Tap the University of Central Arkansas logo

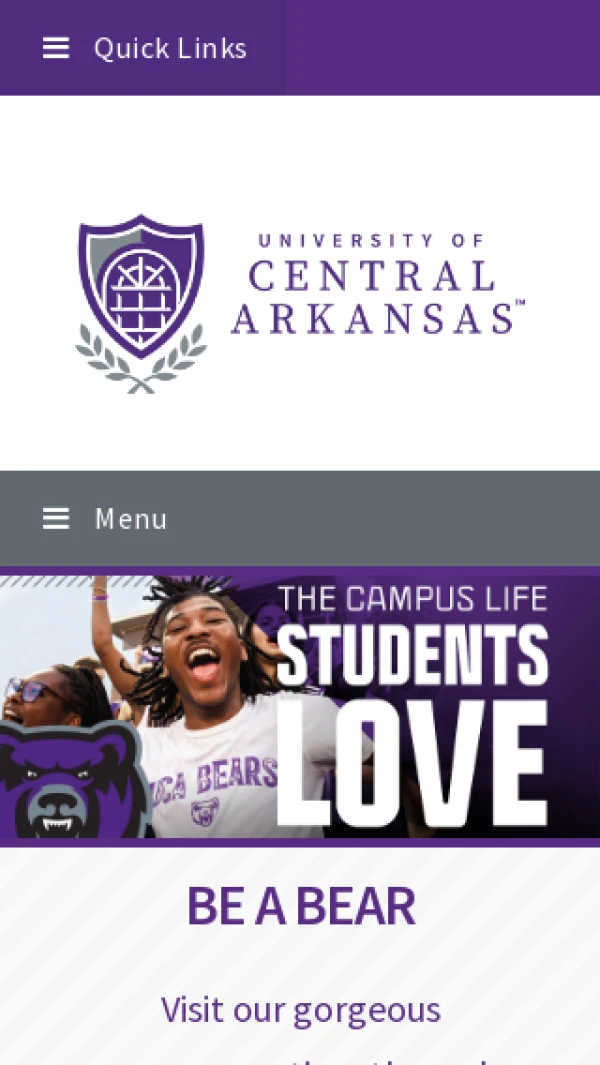click(300, 304)
